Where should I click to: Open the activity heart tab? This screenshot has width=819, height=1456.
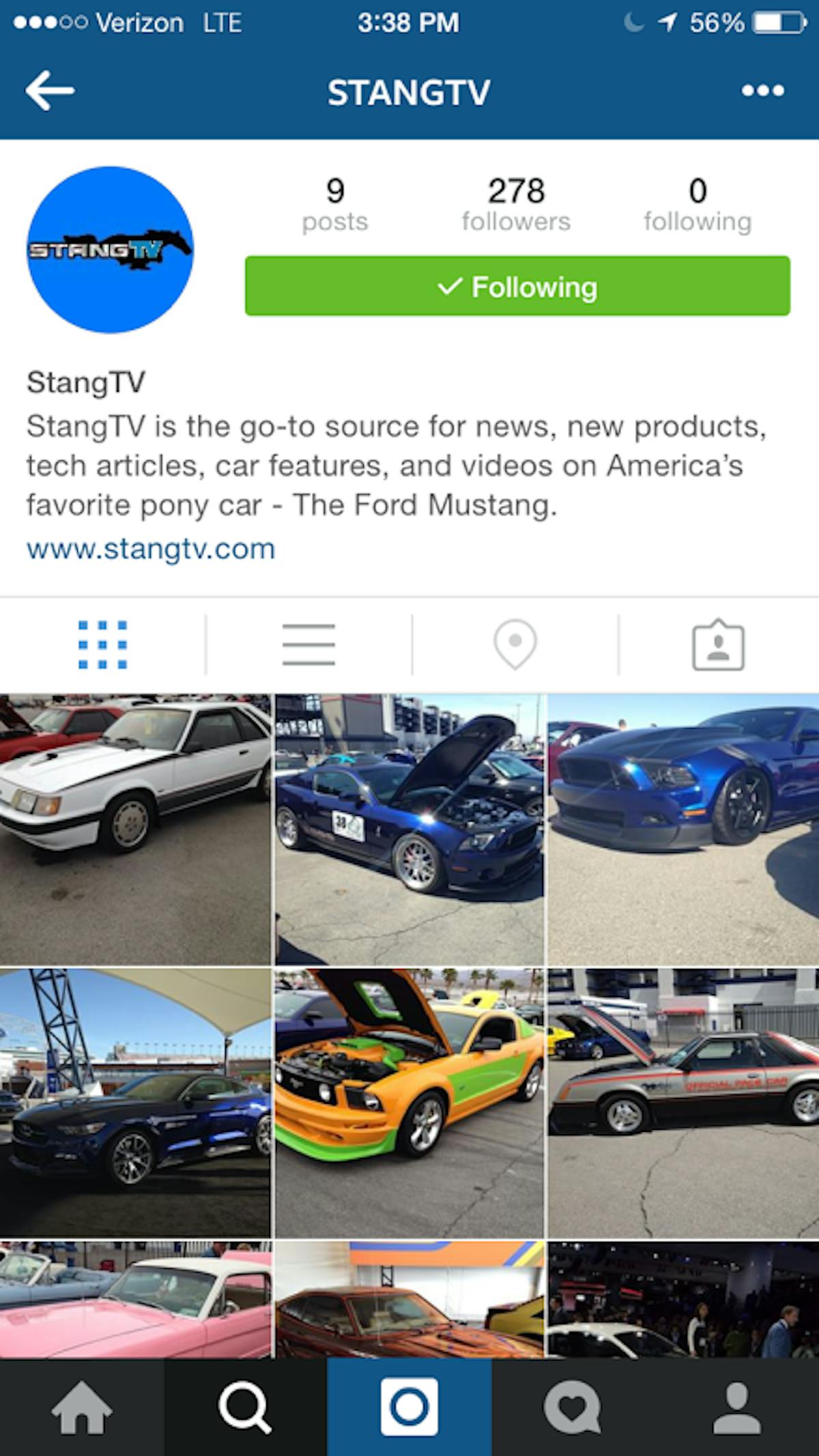[x=573, y=1407]
